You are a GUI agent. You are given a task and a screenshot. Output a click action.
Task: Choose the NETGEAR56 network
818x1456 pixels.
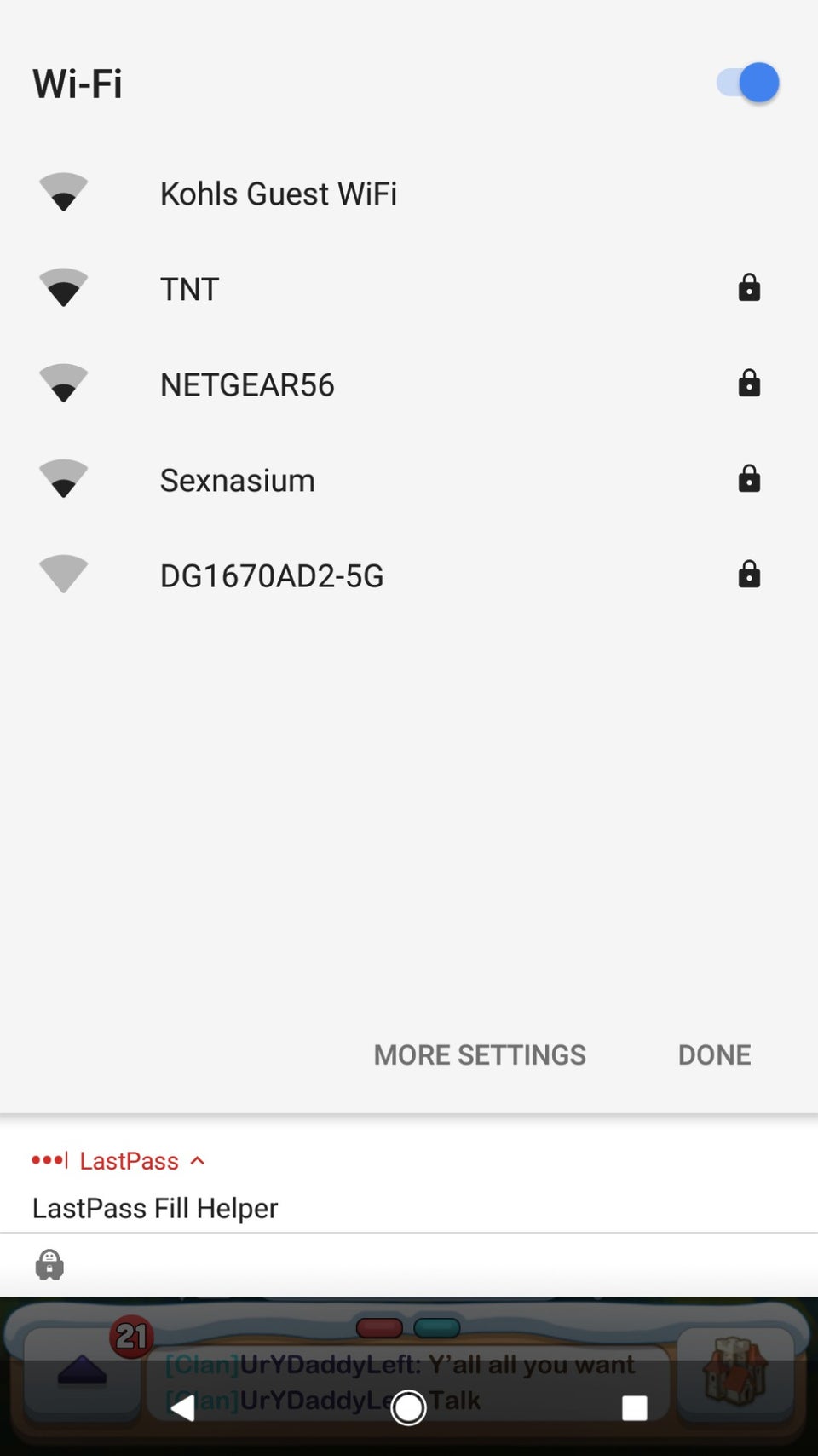pos(247,384)
